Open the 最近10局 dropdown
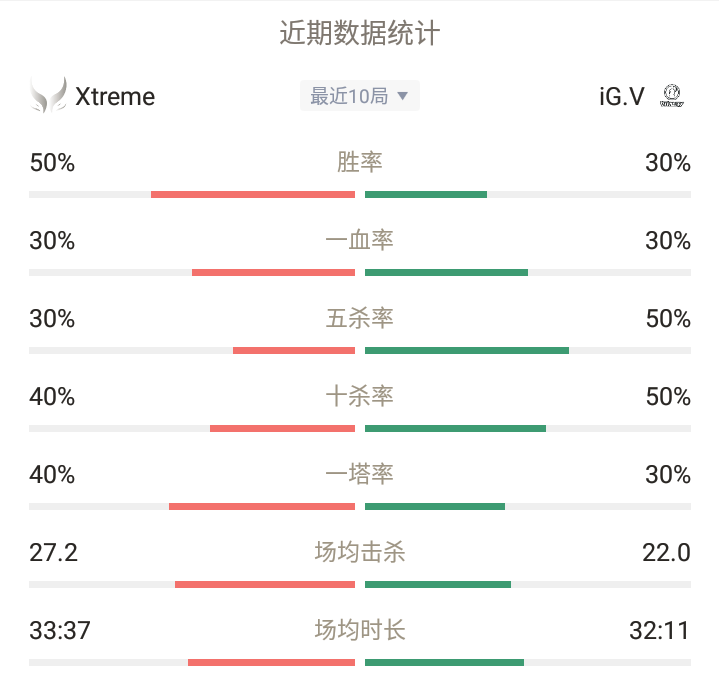Screen dimensions: 719x677 [x=359, y=96]
